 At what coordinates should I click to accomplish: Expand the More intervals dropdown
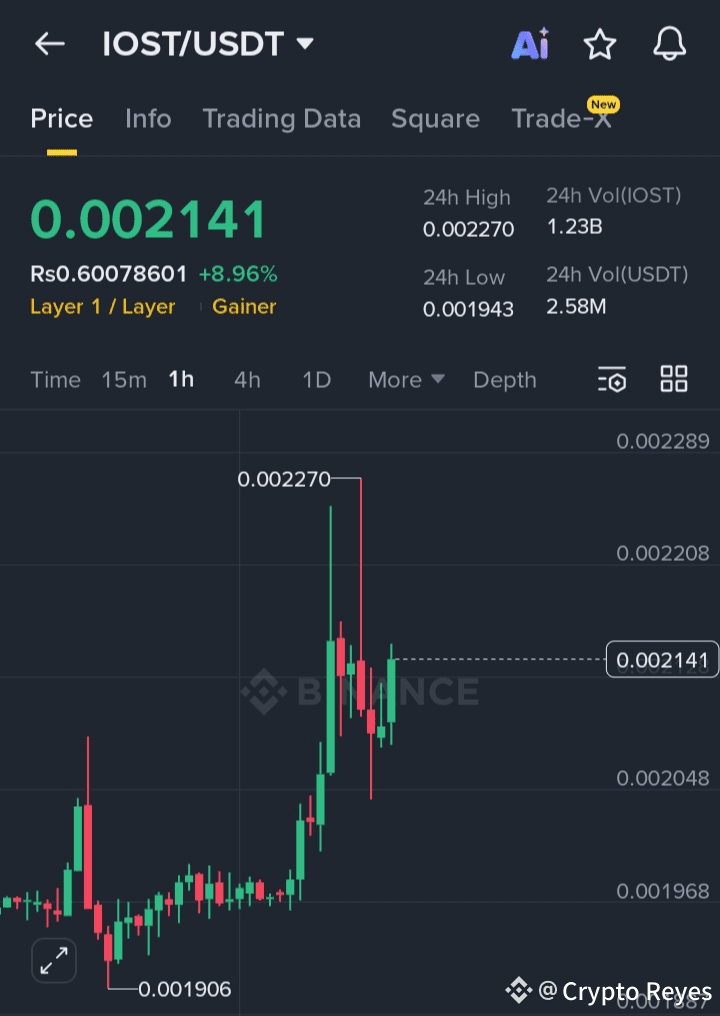coord(406,380)
